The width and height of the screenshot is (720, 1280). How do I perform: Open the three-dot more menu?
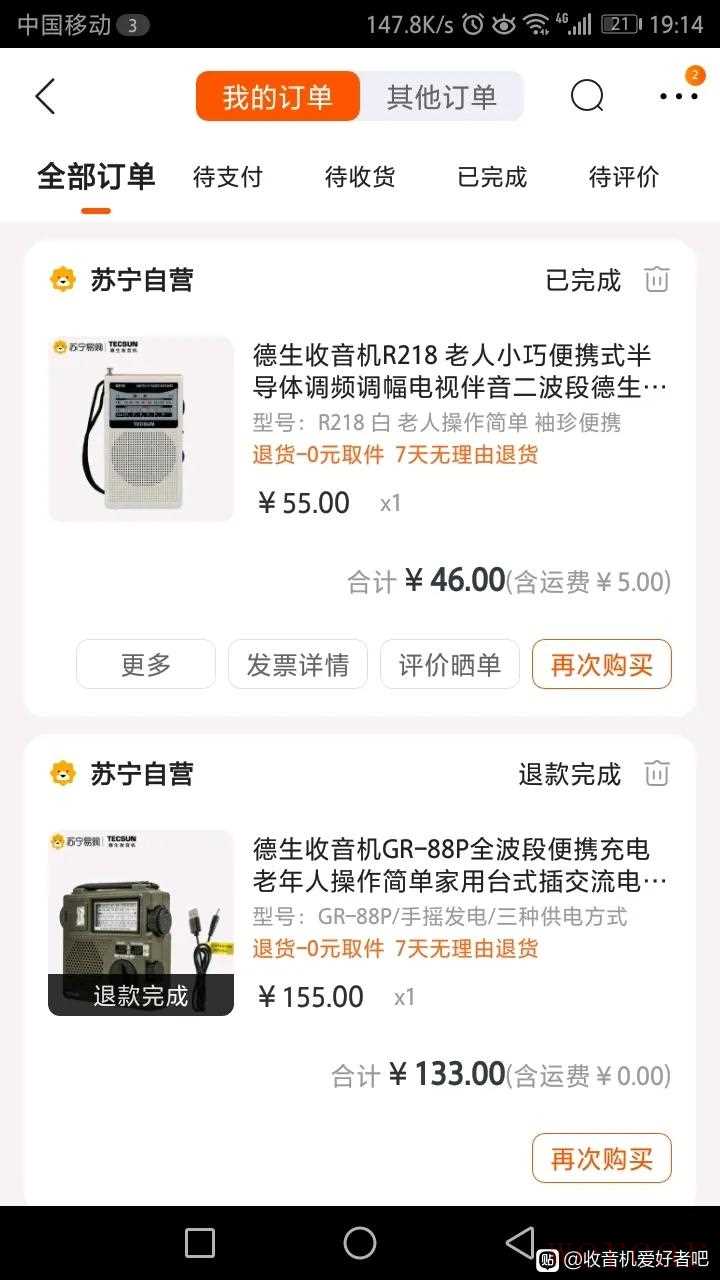[x=678, y=96]
